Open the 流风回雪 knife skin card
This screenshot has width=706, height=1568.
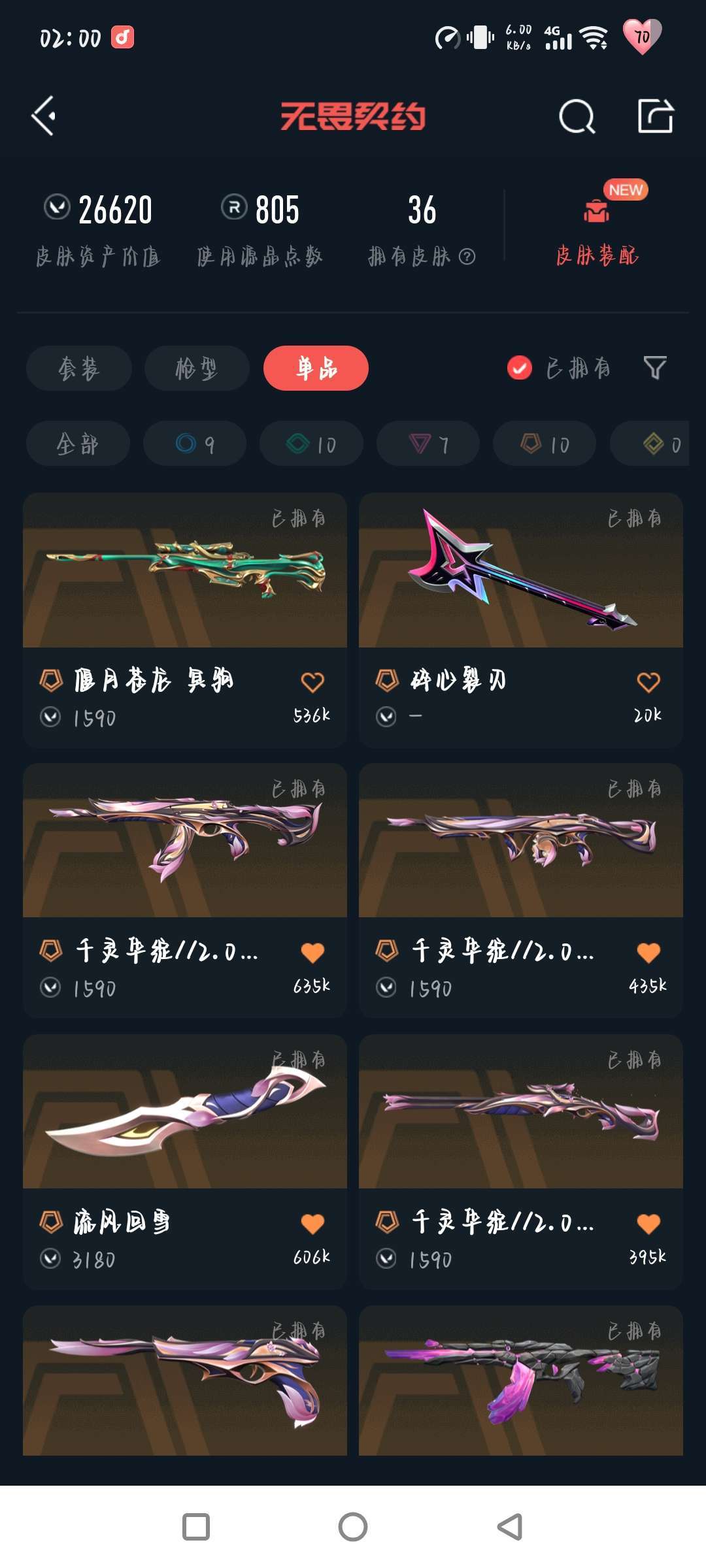[x=185, y=1162]
